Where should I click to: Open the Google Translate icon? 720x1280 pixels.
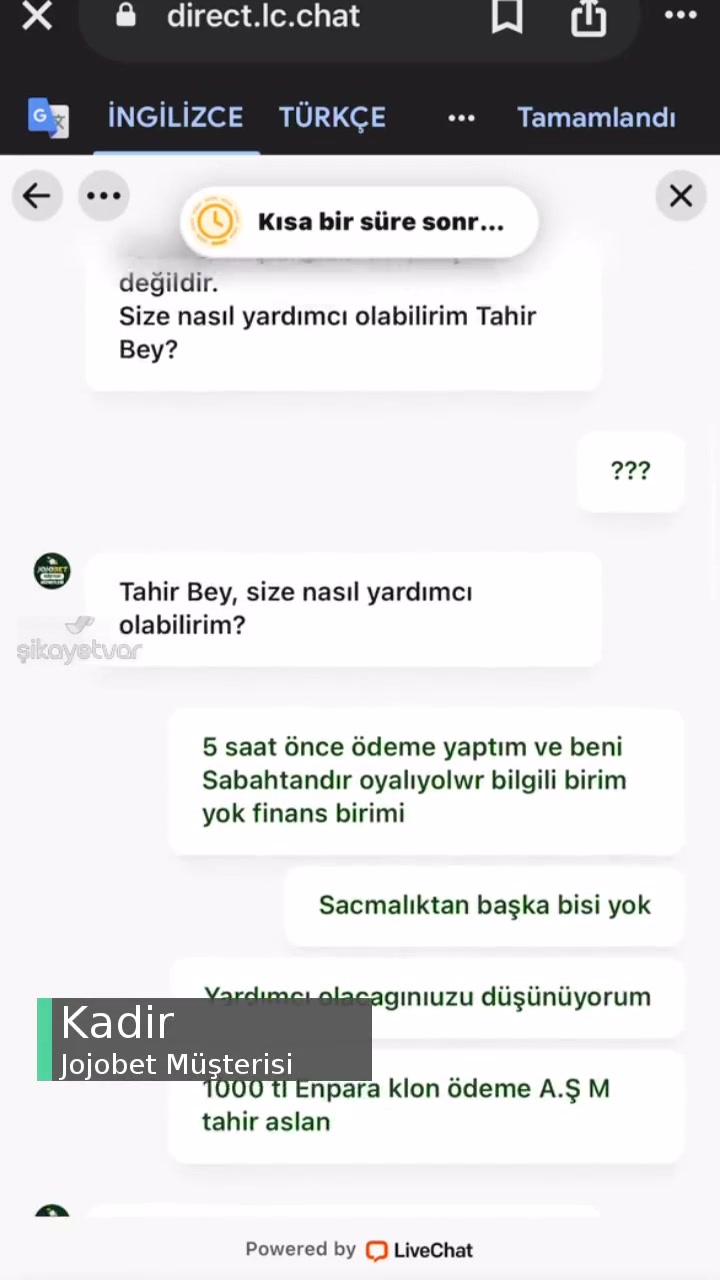tap(47, 117)
